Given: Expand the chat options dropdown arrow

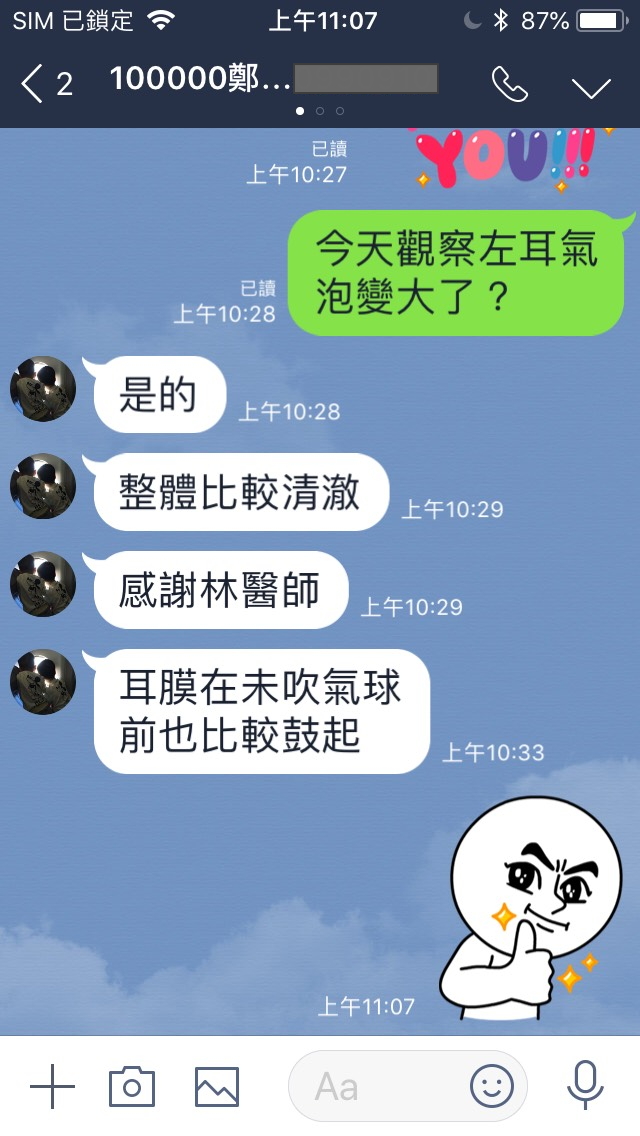Looking at the screenshot, I should (591, 86).
